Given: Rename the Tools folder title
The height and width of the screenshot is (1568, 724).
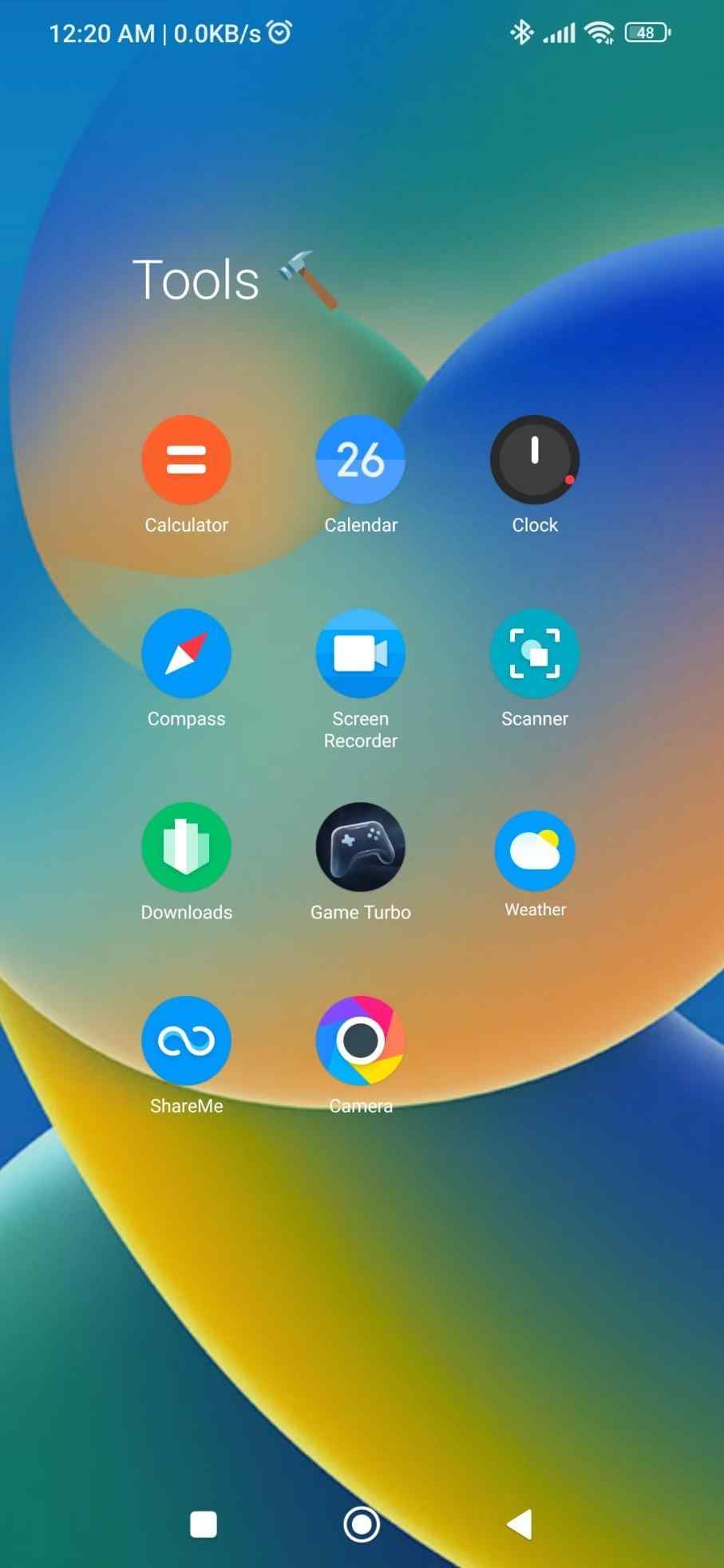Looking at the screenshot, I should coord(196,281).
